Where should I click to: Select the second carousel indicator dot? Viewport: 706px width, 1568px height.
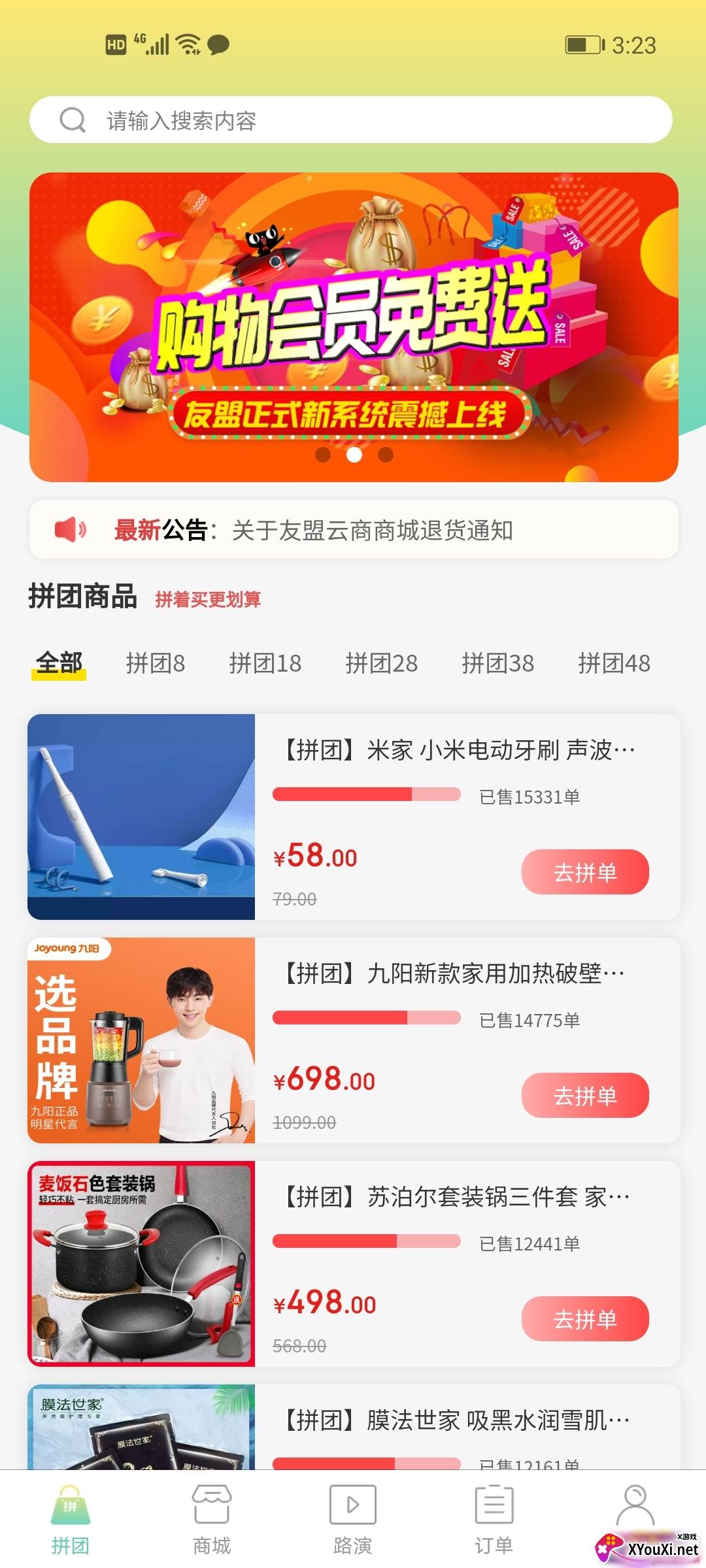click(x=353, y=455)
